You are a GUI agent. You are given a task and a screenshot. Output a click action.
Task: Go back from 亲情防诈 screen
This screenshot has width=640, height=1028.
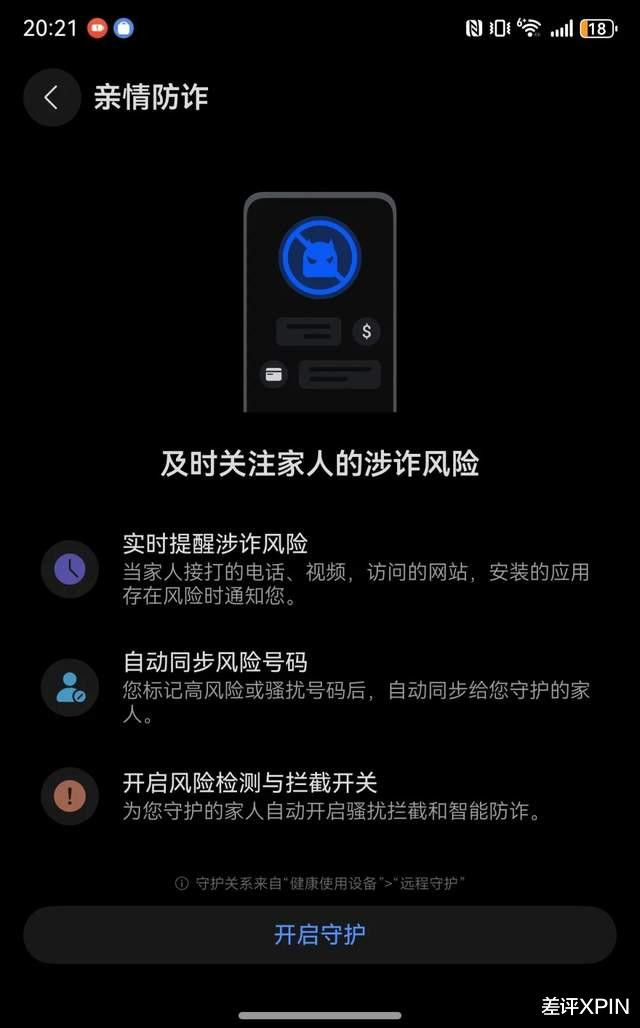coord(51,97)
